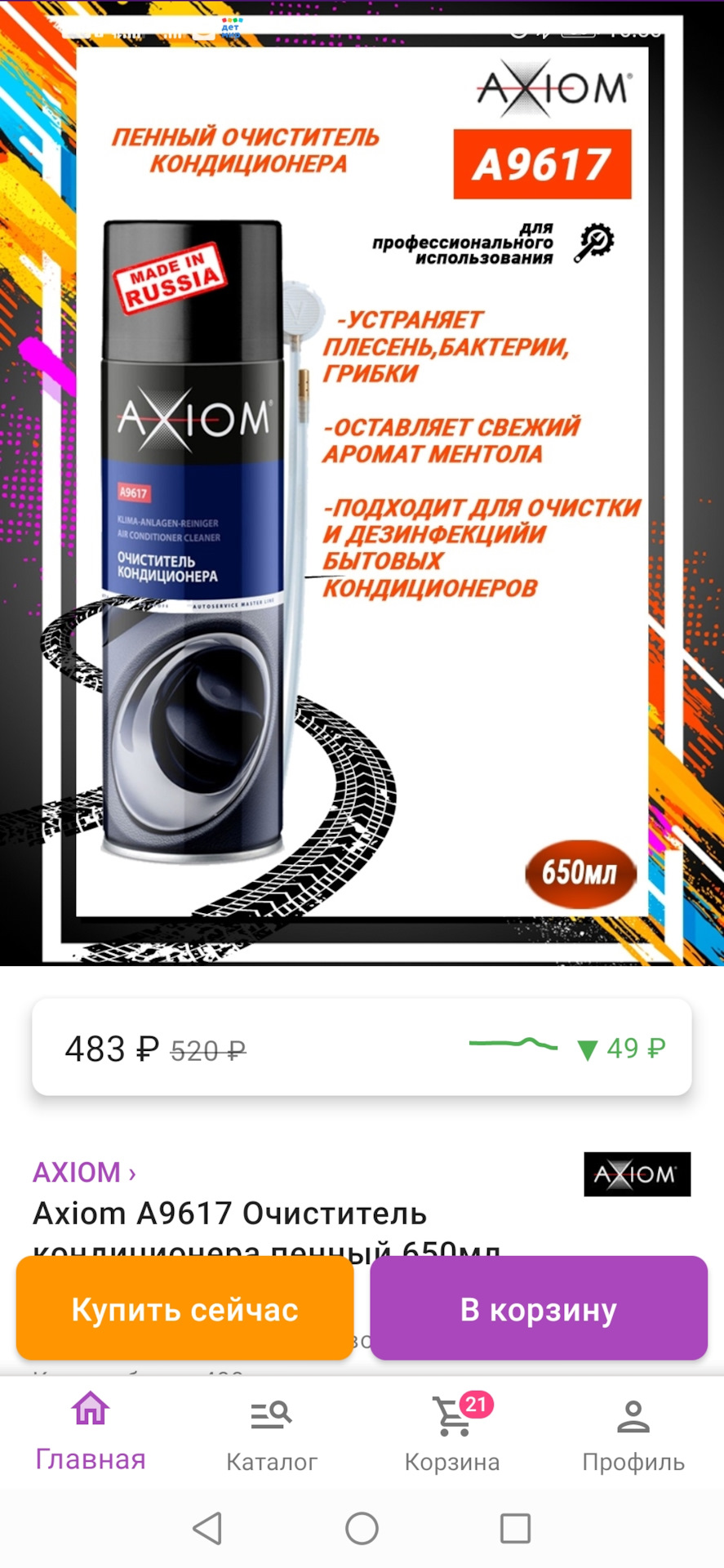Go to the system home screen
The image size is (724, 1568).
point(362,1528)
